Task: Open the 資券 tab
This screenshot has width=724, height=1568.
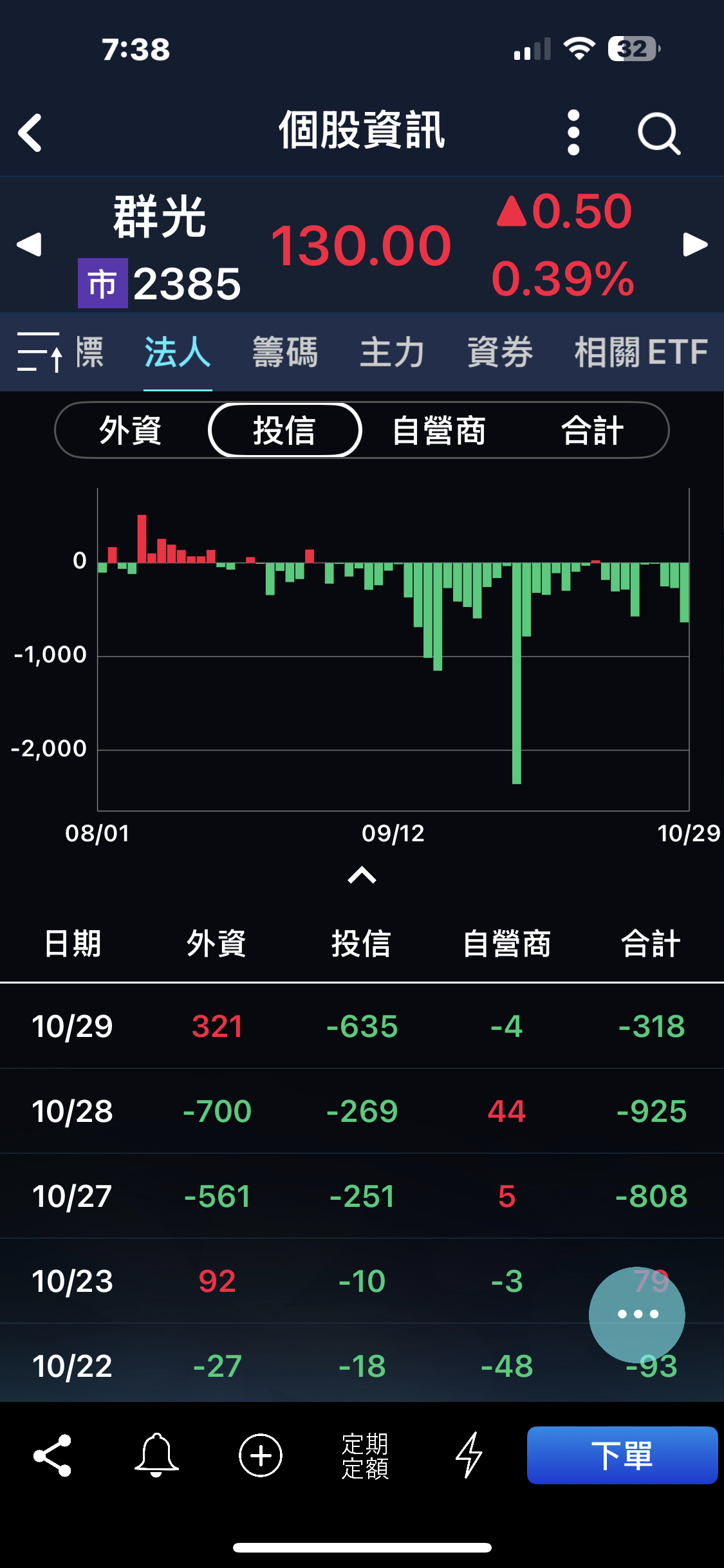Action: click(x=500, y=352)
